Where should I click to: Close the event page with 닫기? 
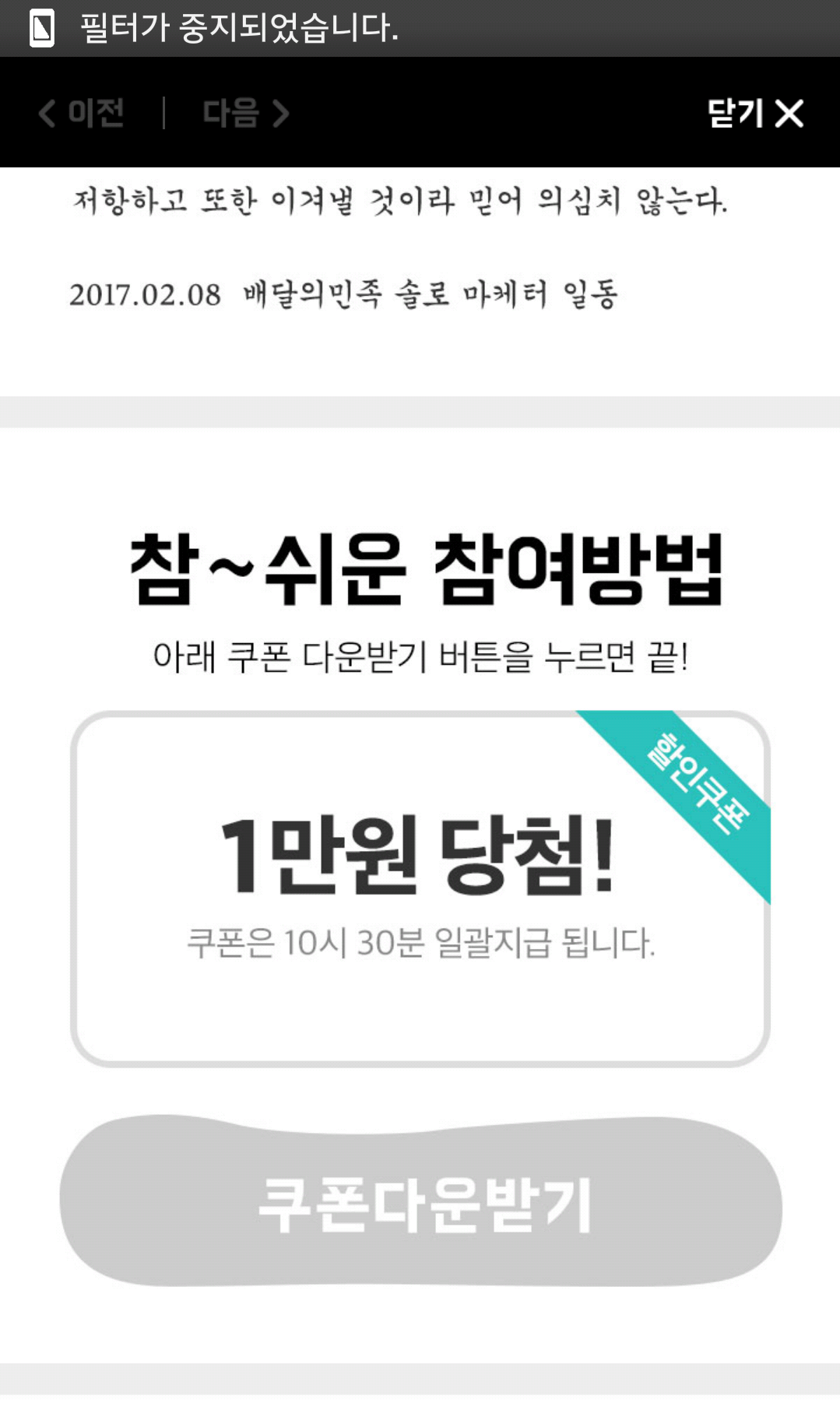754,114
